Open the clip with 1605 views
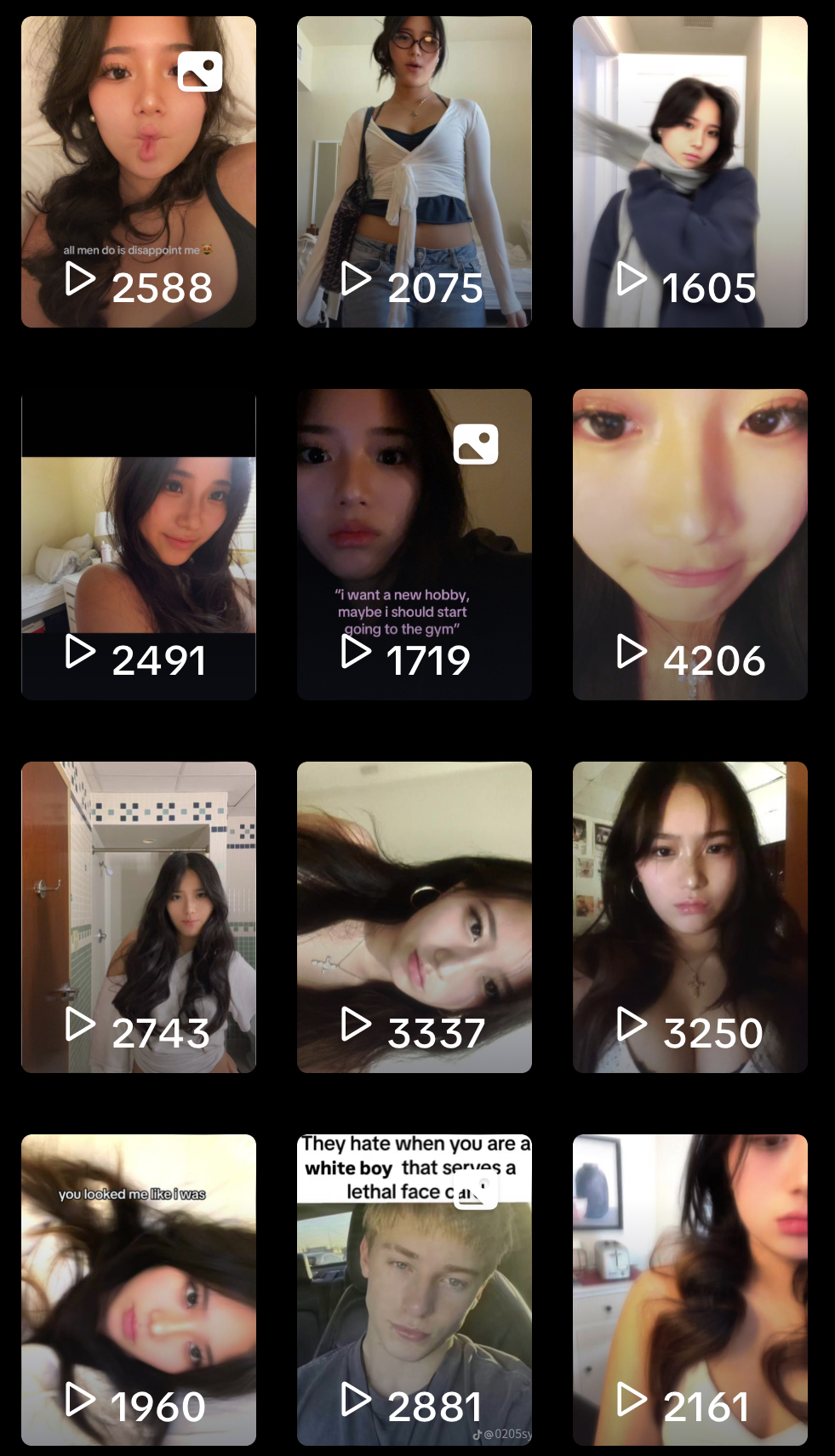Image resolution: width=835 pixels, height=1456 pixels. click(x=690, y=172)
